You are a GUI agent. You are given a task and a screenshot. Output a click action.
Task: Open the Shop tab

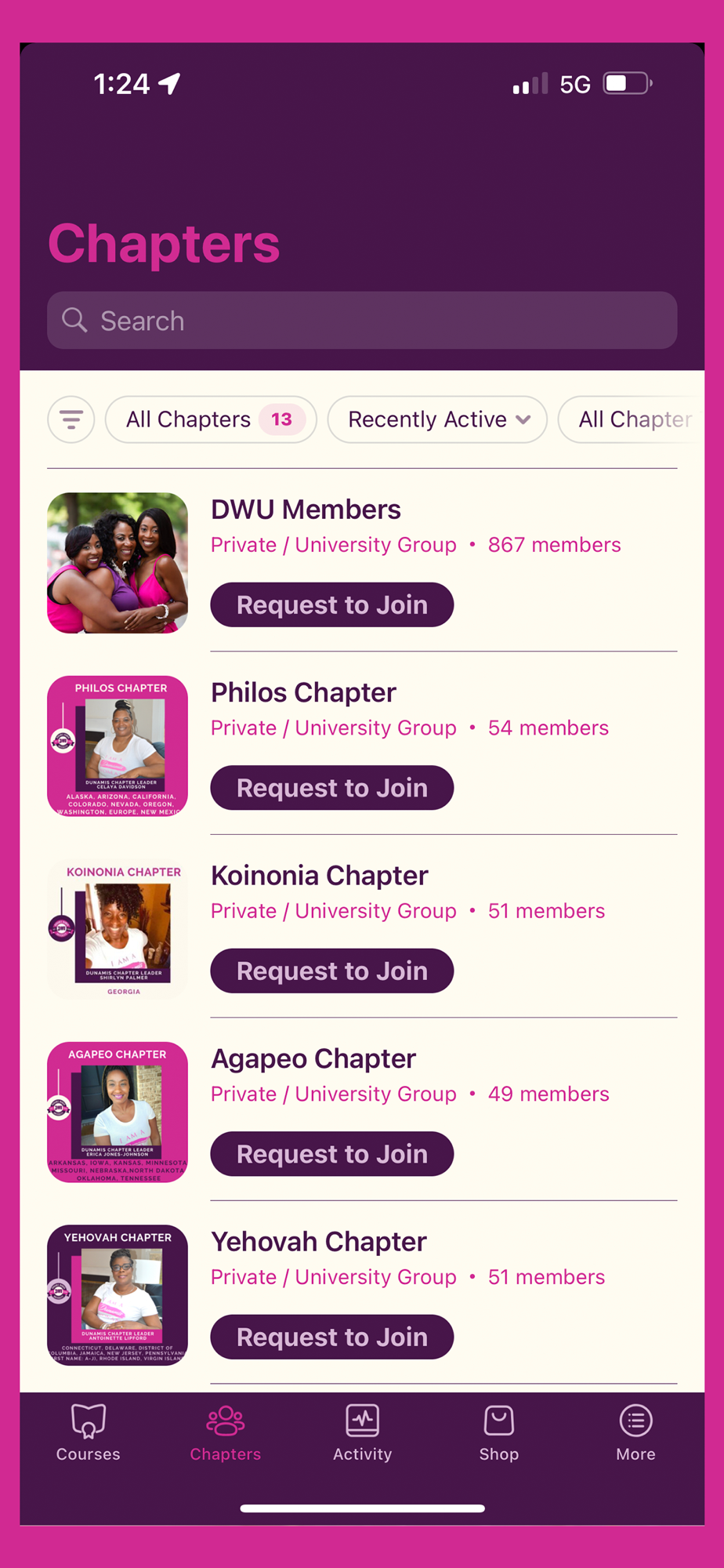(499, 1433)
